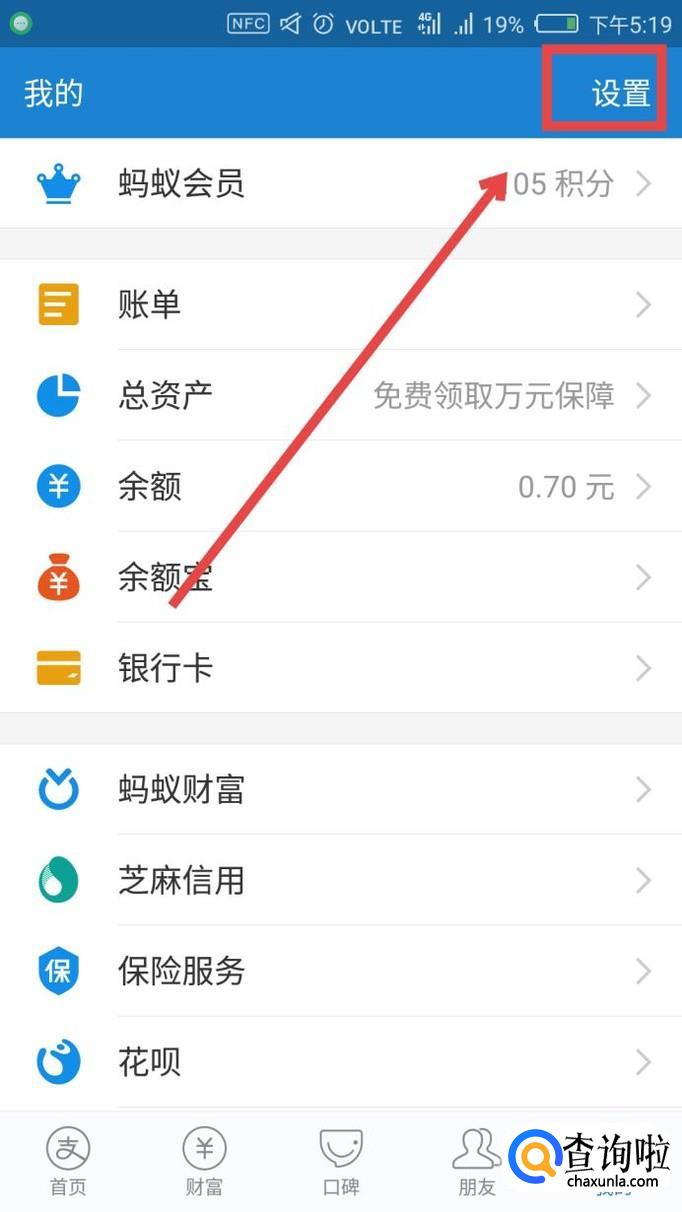Switch to the 朋友 tab
The image size is (682, 1212).
(476, 1162)
